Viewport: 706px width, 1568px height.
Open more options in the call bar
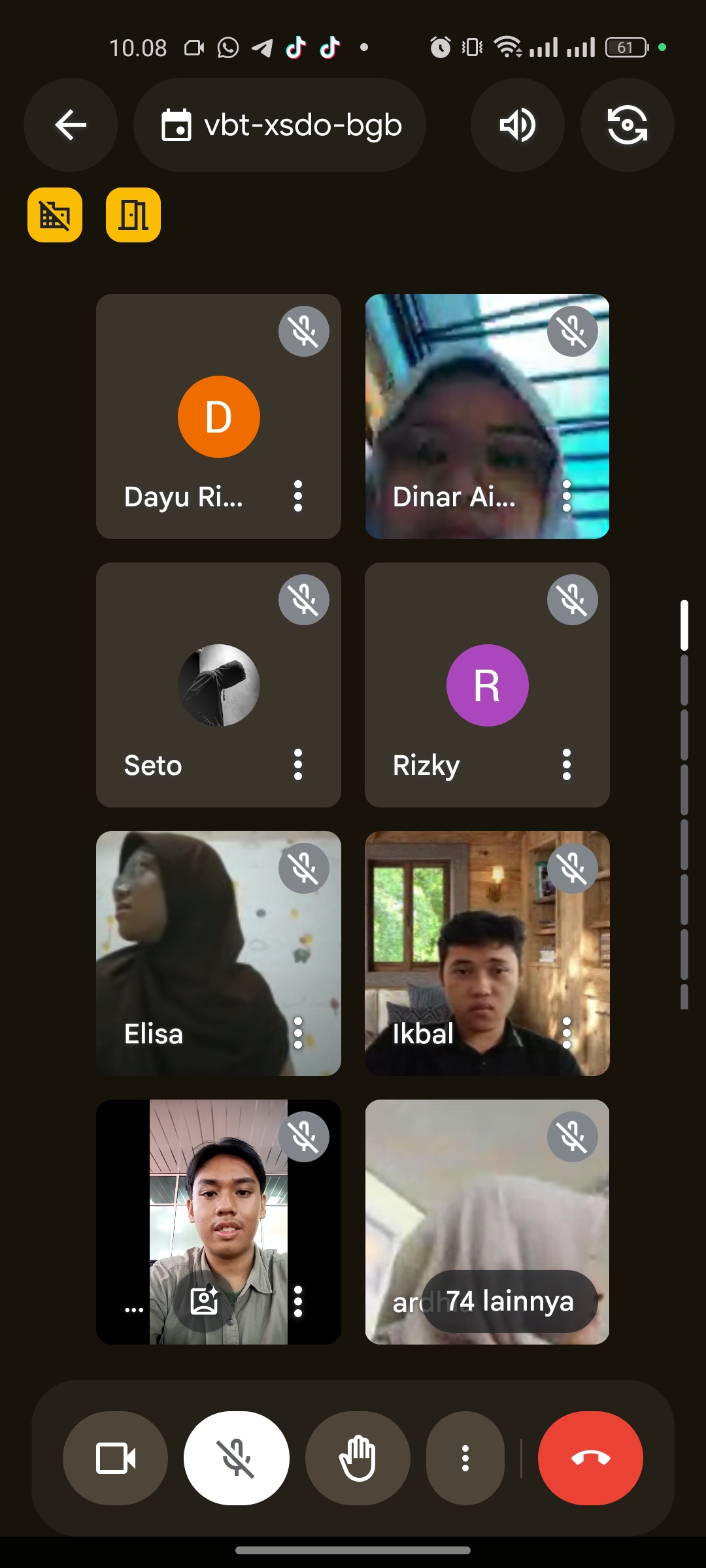465,1458
